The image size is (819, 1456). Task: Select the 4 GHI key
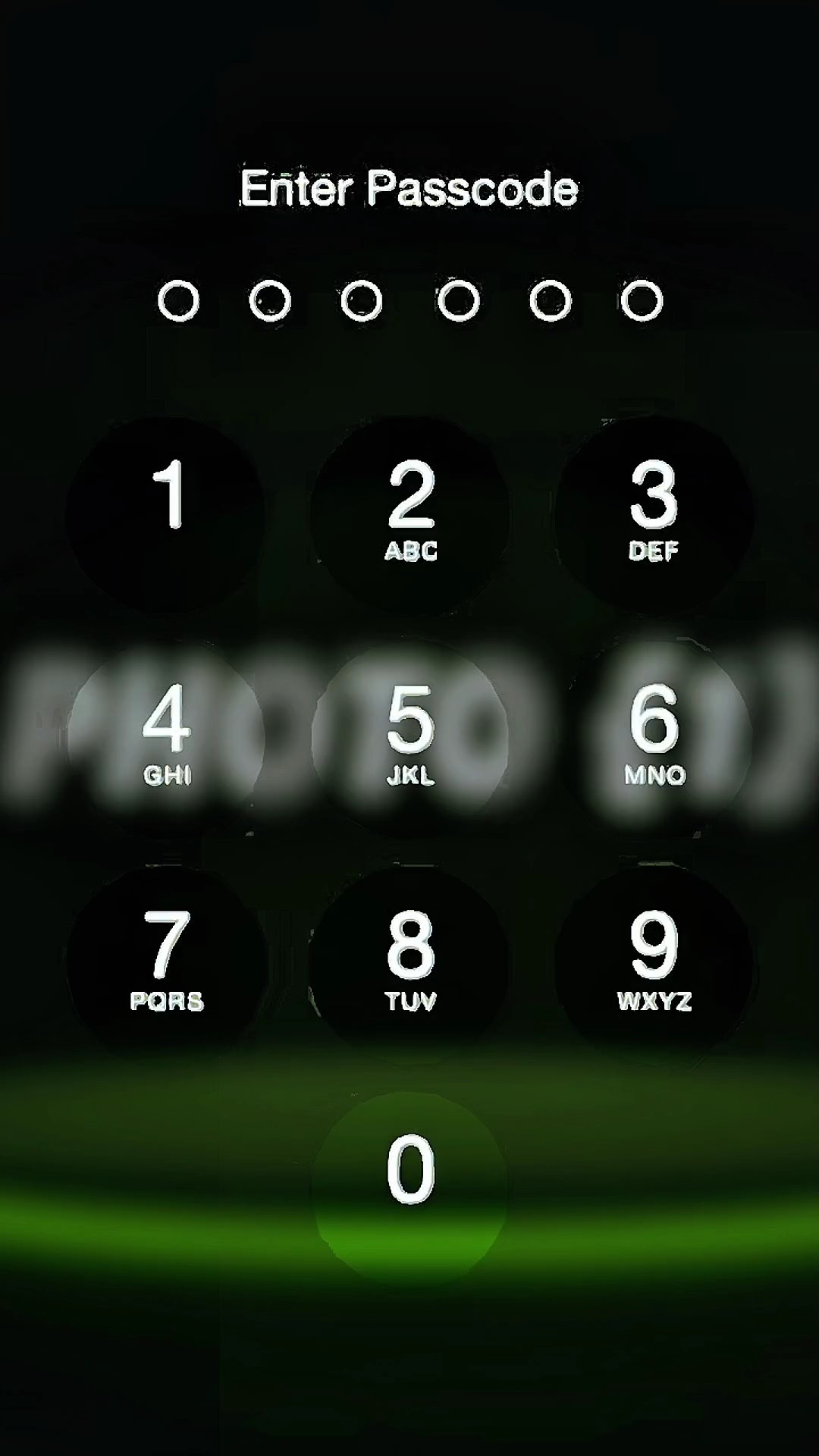click(x=167, y=738)
